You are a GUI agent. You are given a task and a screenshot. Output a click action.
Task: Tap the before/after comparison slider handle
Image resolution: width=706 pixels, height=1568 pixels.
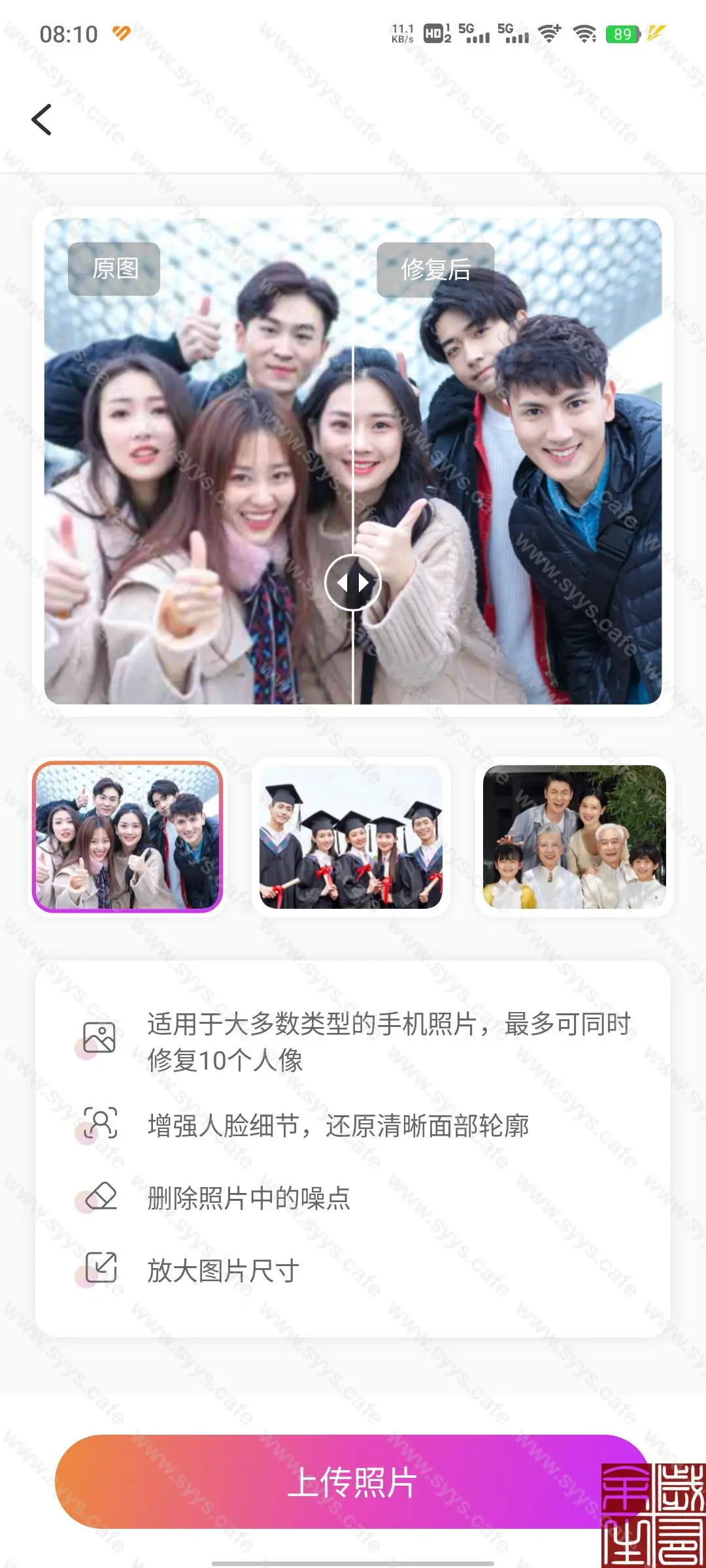coord(353,582)
